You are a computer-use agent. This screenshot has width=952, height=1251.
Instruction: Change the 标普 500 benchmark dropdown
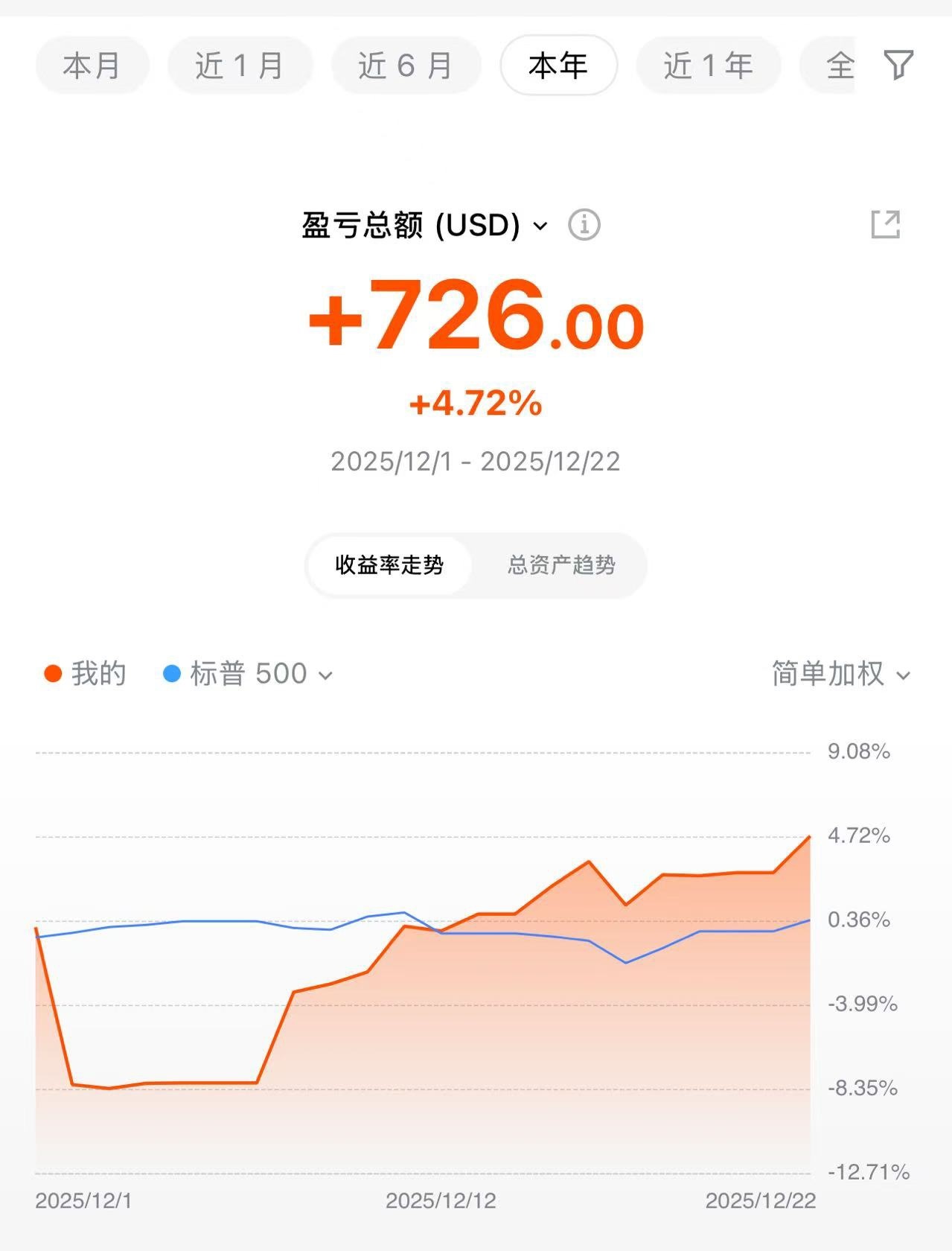pos(248,674)
